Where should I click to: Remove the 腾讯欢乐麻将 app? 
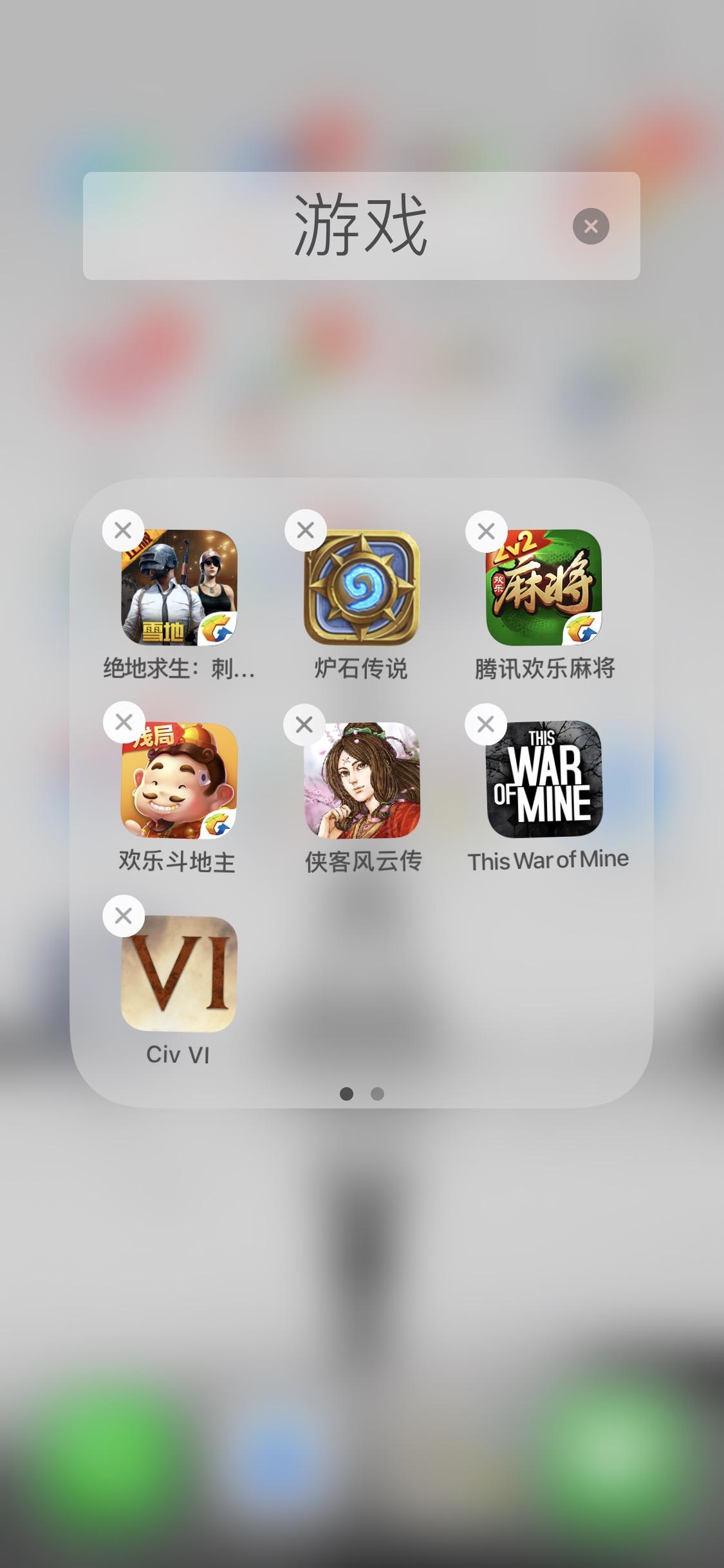coord(487,531)
